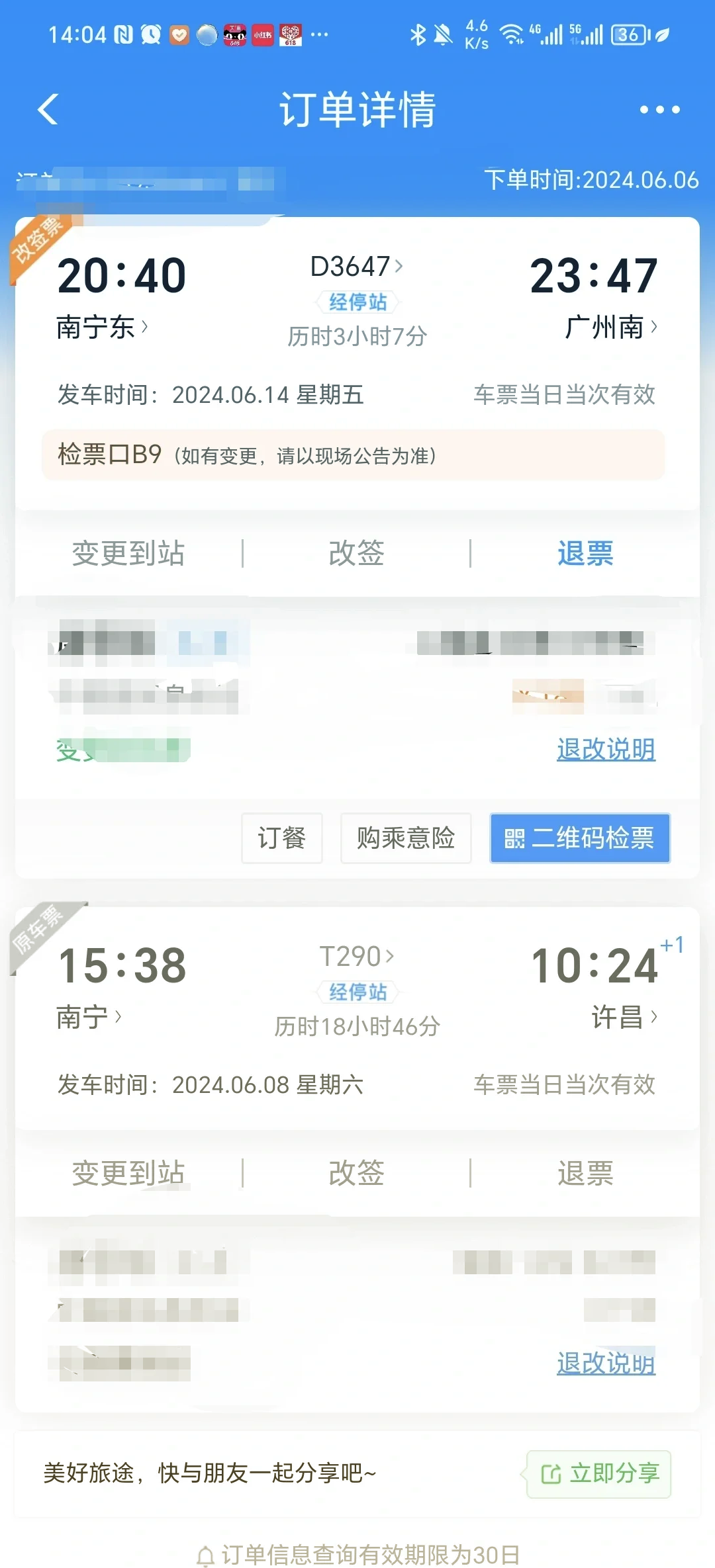
Task: Tap 变更到站 for the D3647 ticket
Action: [x=128, y=553]
